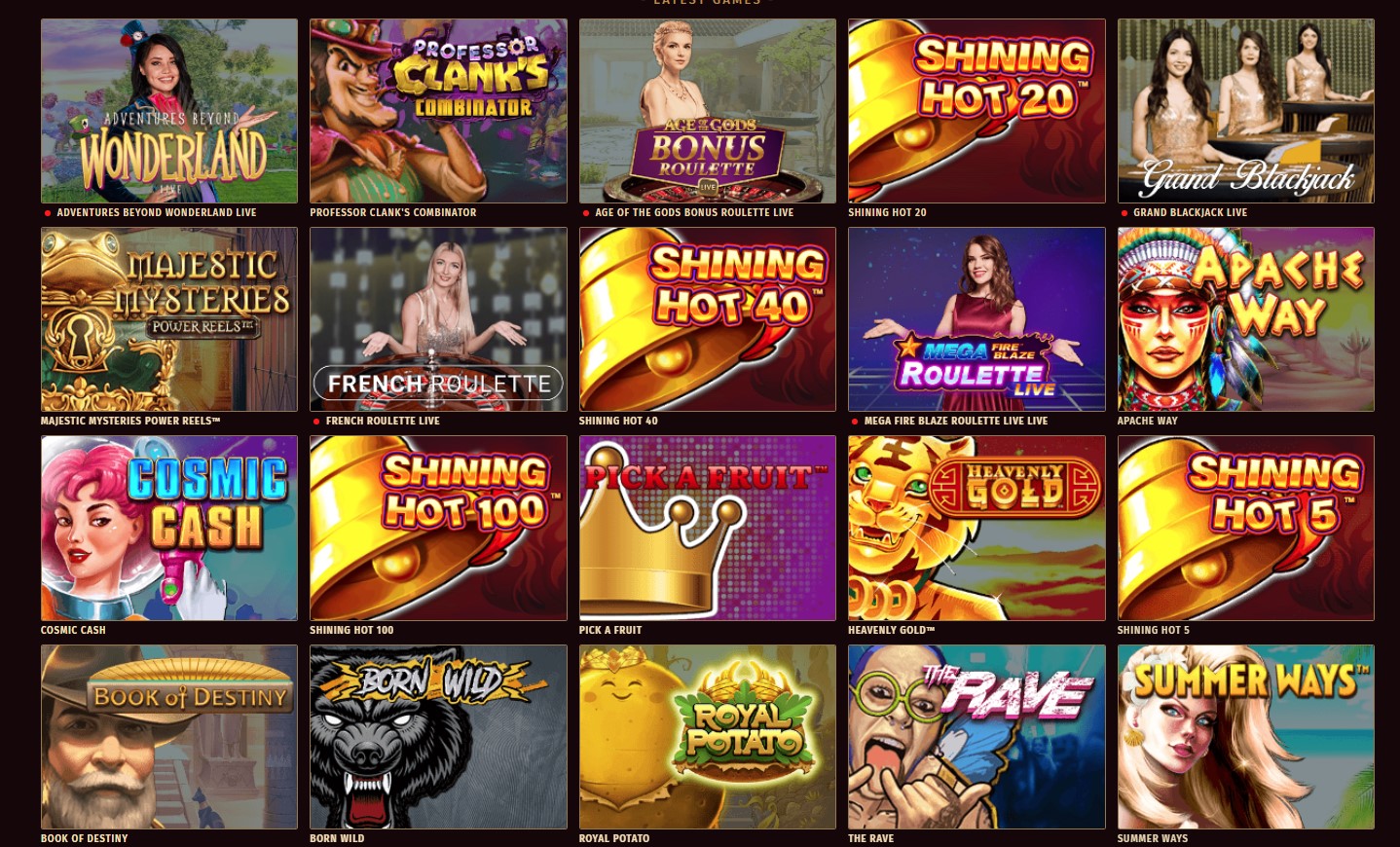1400x847 pixels.
Task: Open Mega Fire Blaze Roulette Live
Action: pos(976,319)
